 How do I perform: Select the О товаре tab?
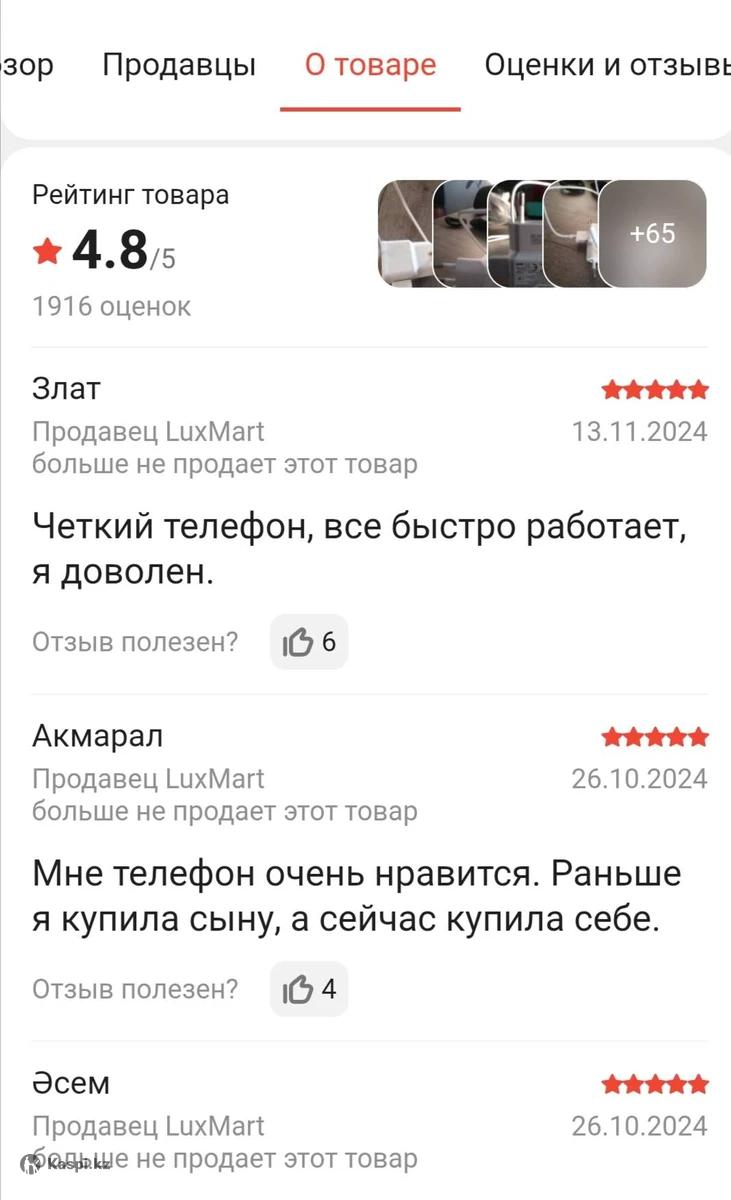pos(370,66)
